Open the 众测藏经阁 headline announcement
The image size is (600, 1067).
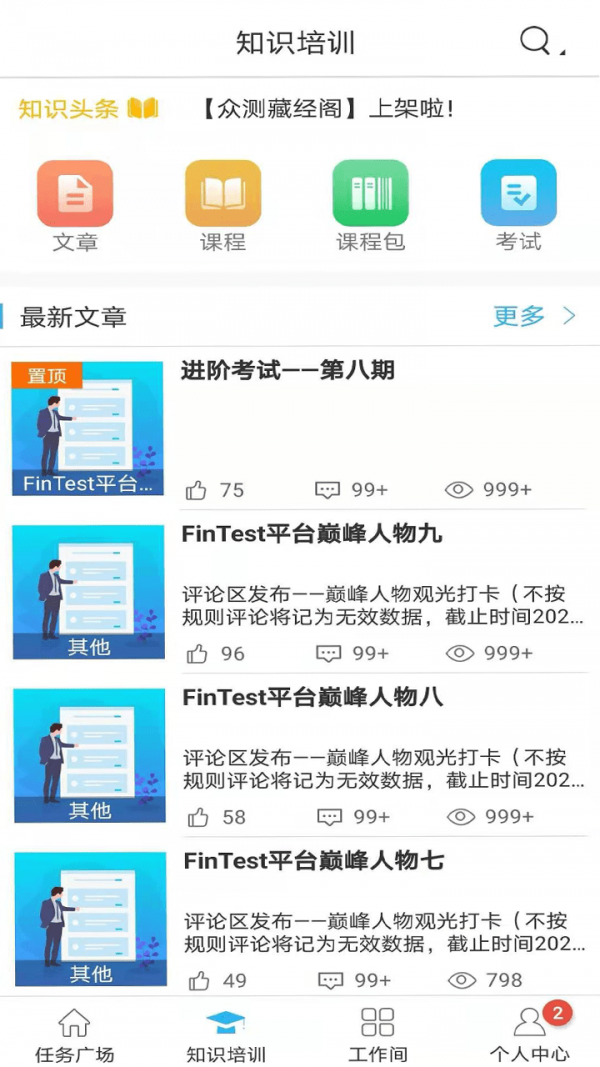pyautogui.click(x=329, y=109)
